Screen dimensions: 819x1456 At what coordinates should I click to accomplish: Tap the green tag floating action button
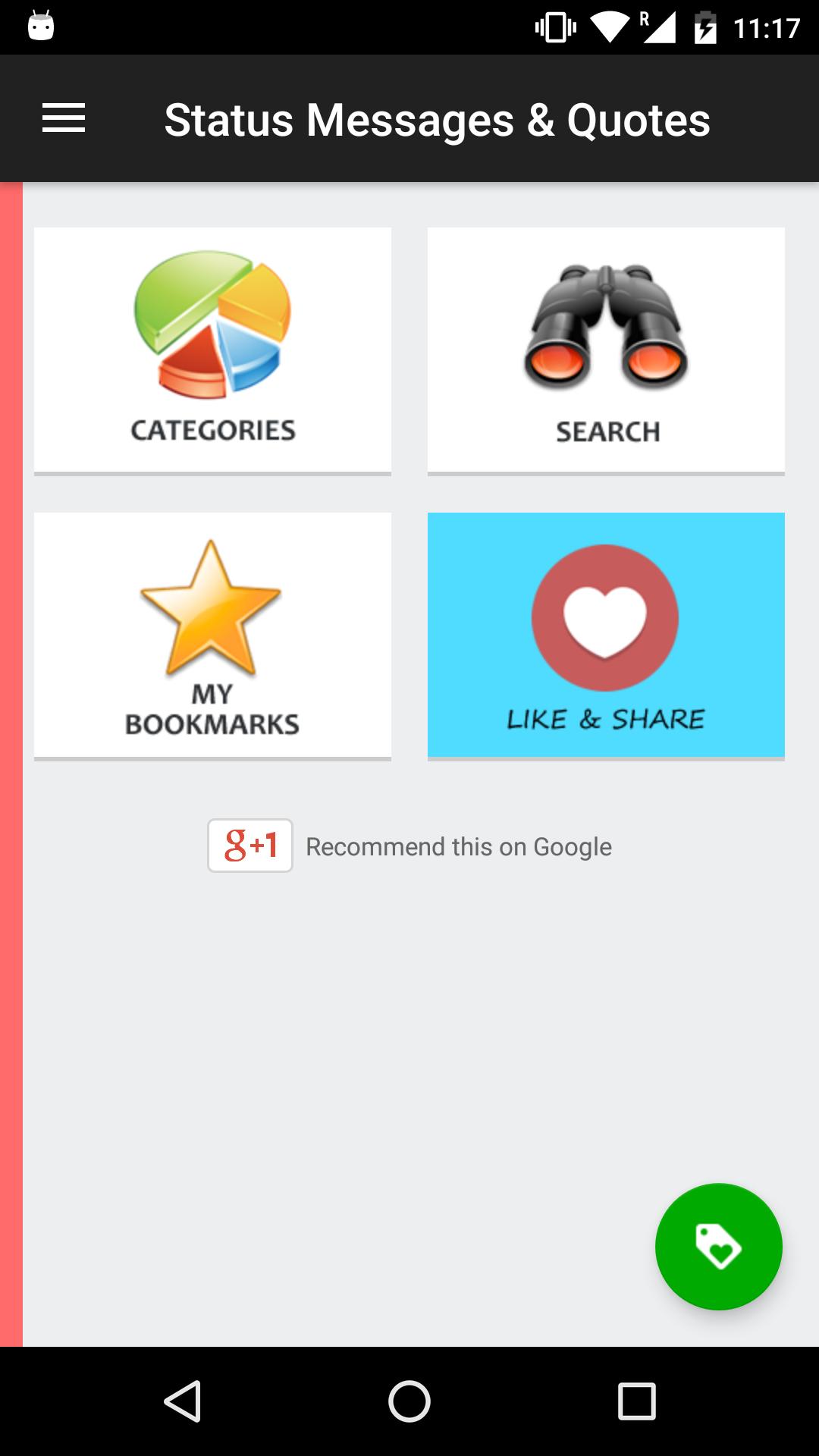coord(717,1247)
